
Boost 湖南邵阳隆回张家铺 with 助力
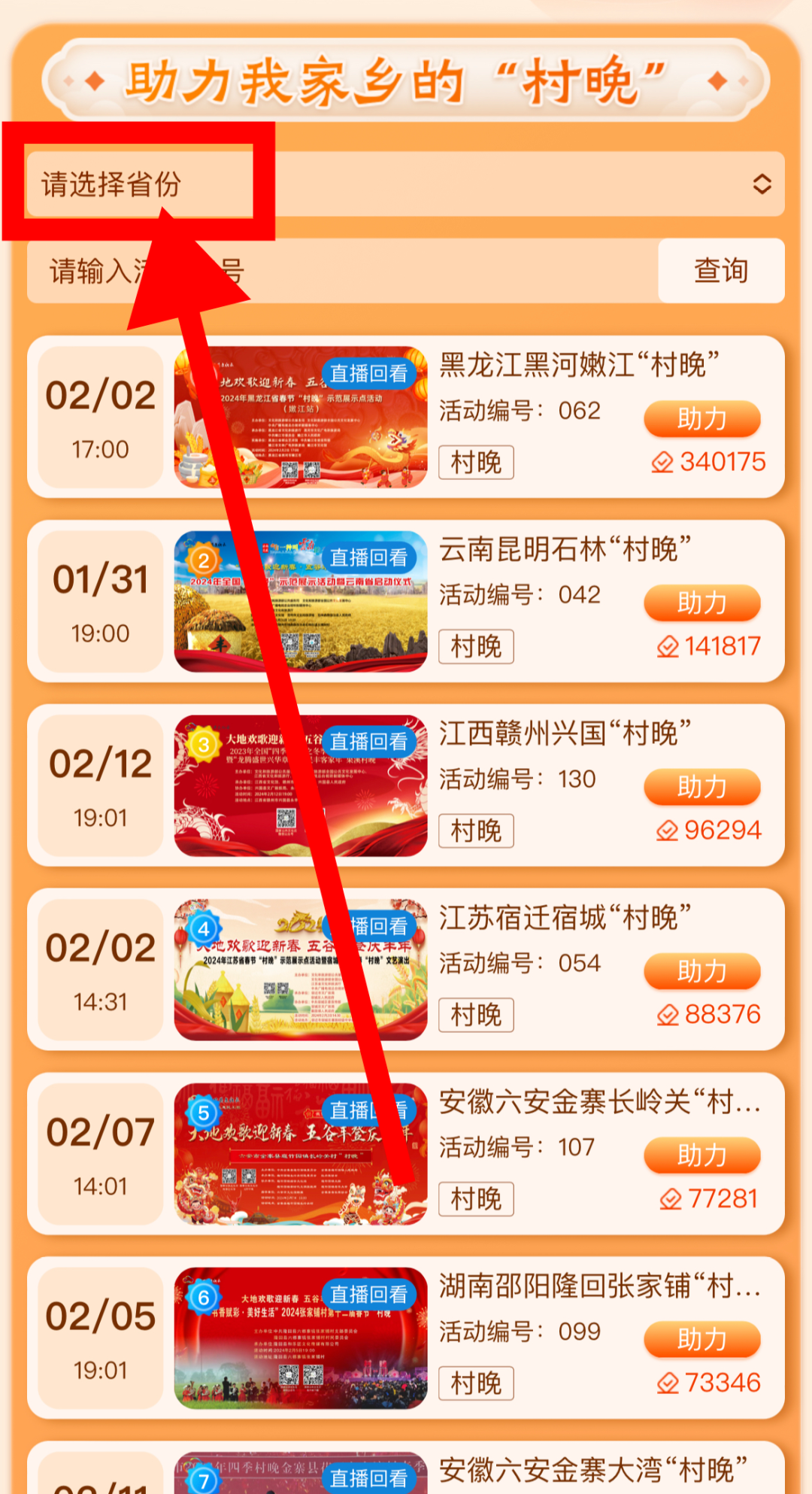click(702, 1340)
